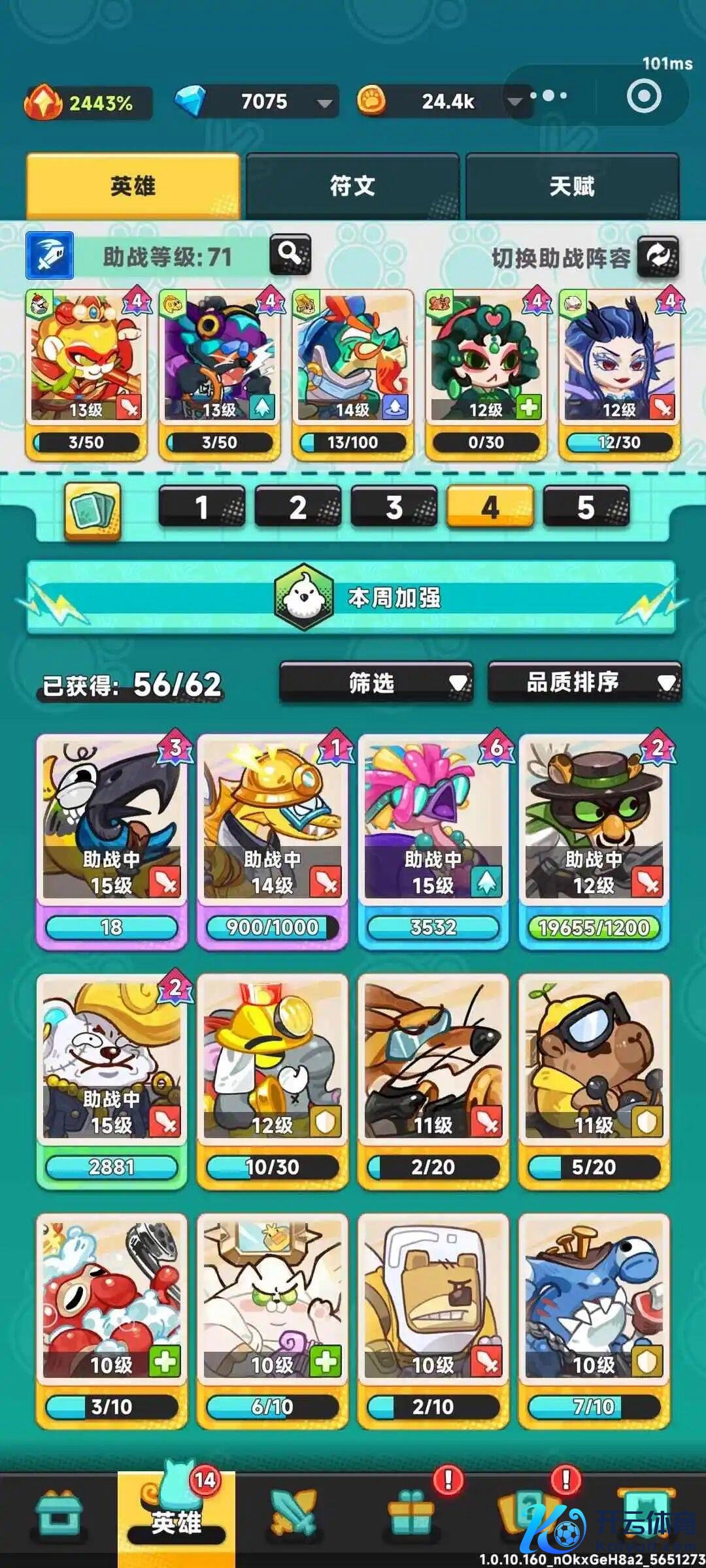The width and height of the screenshot is (706, 1568).
Task: Tap the 切换助战阵容 swap button
Action: (658, 257)
